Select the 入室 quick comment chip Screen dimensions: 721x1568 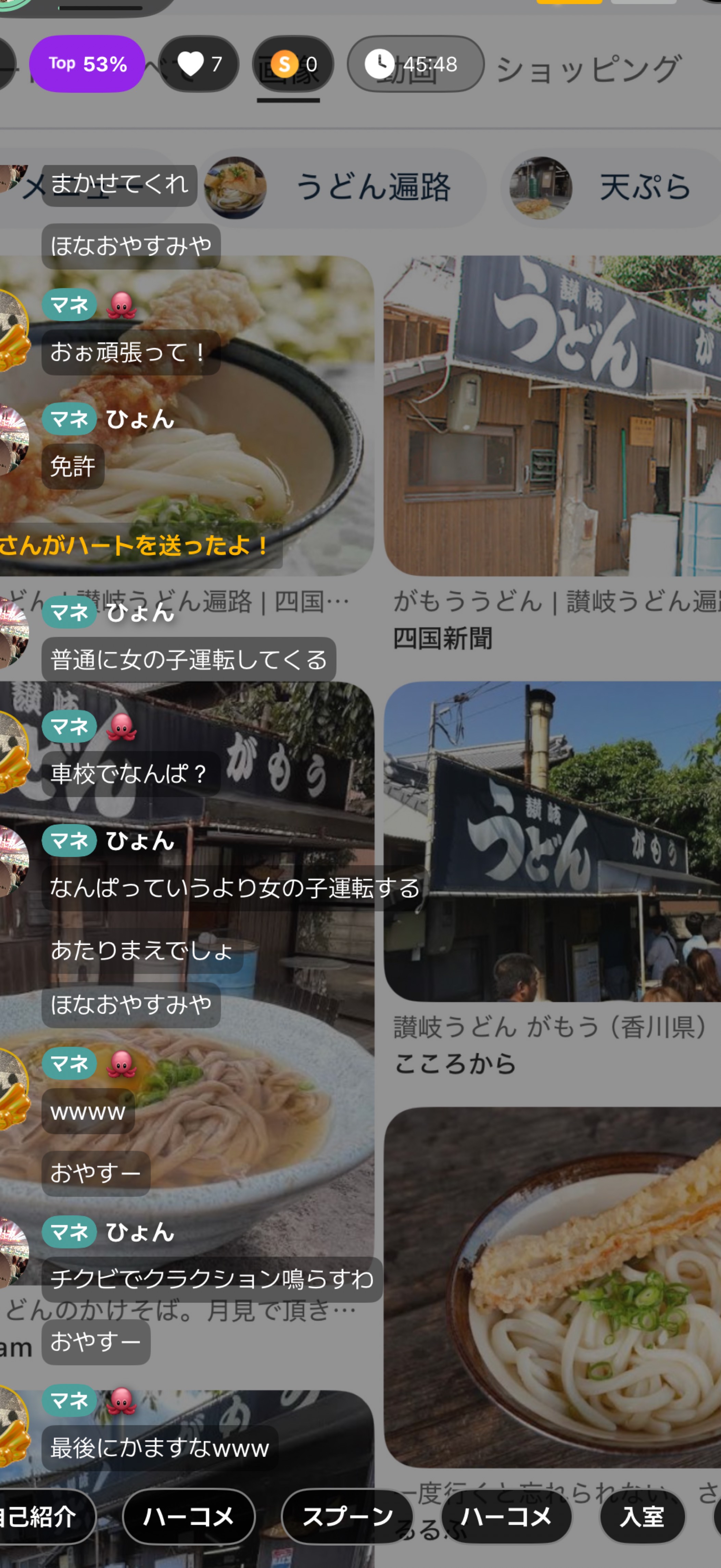(642, 1517)
